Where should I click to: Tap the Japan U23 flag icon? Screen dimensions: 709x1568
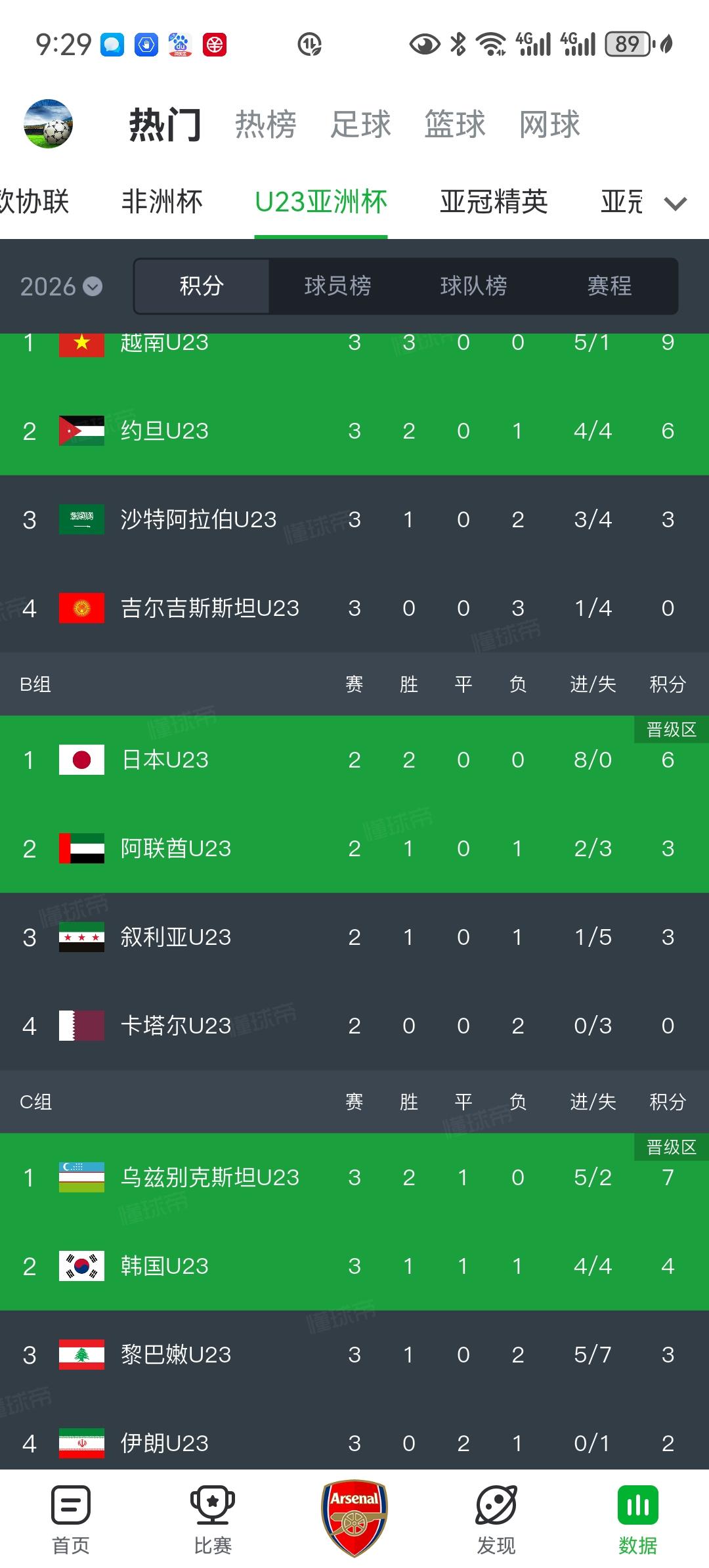click(80, 760)
